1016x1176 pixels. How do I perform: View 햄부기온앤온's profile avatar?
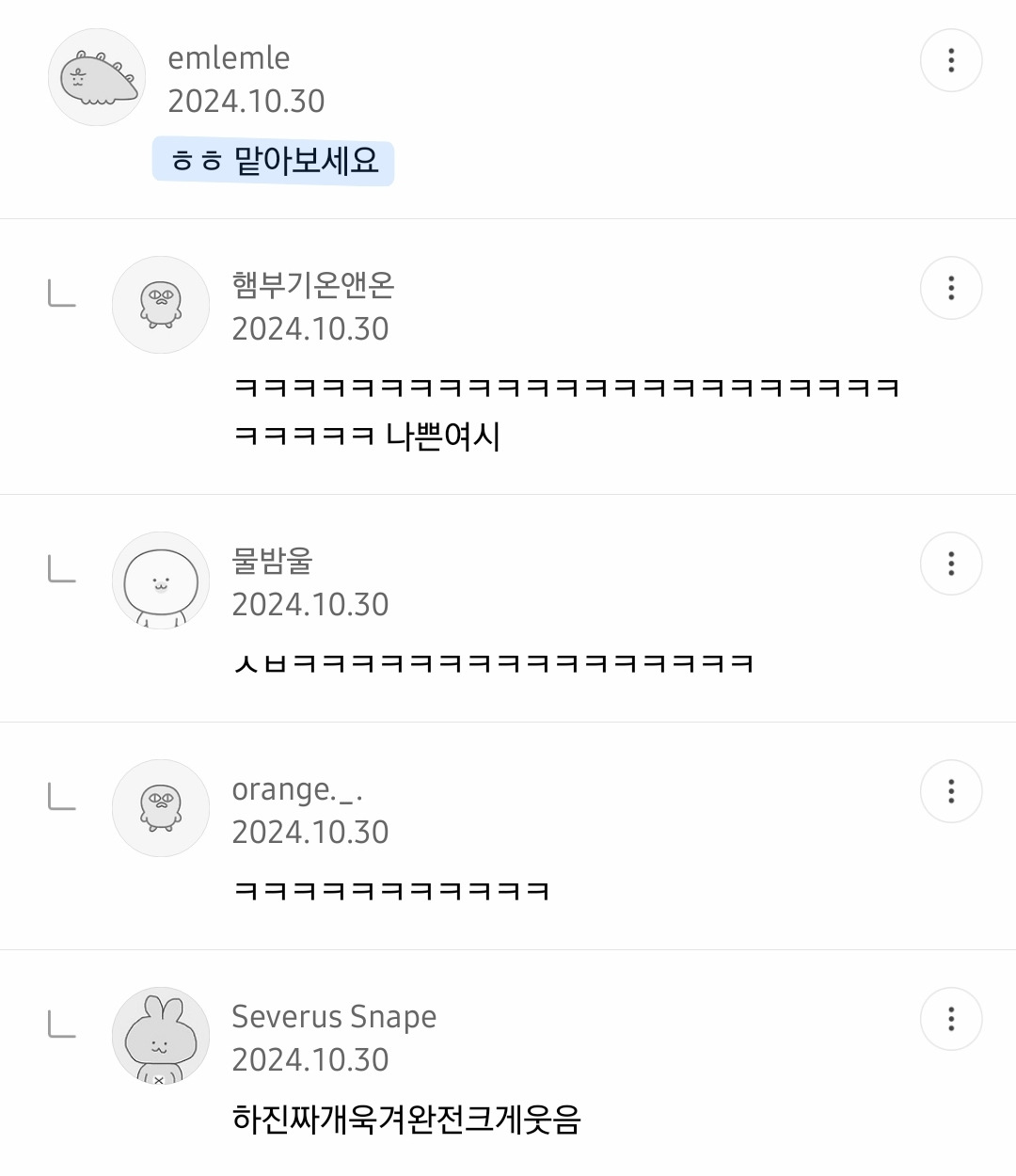(x=161, y=305)
